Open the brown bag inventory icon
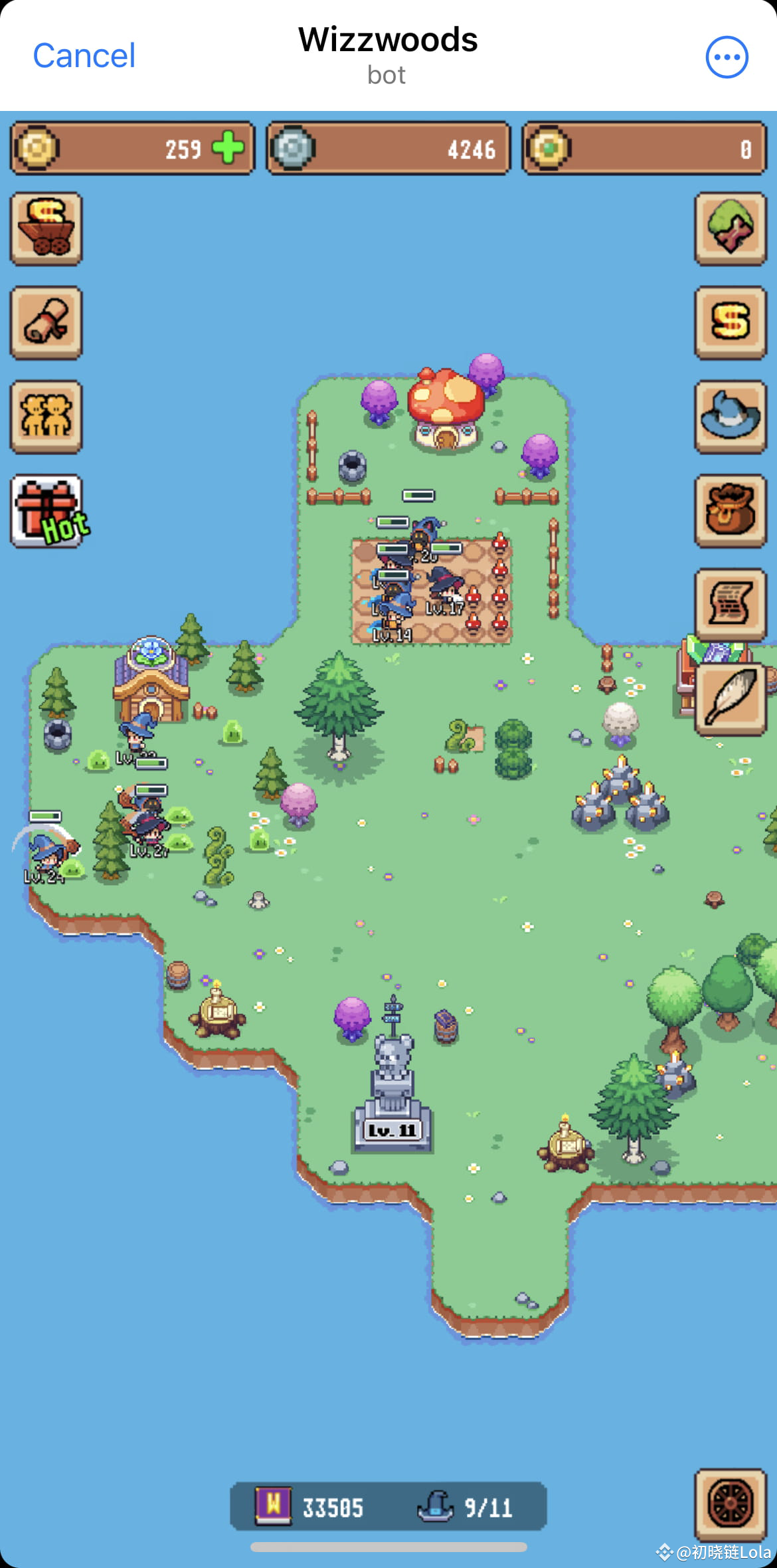Screen dimensions: 777x1568 tap(730, 511)
